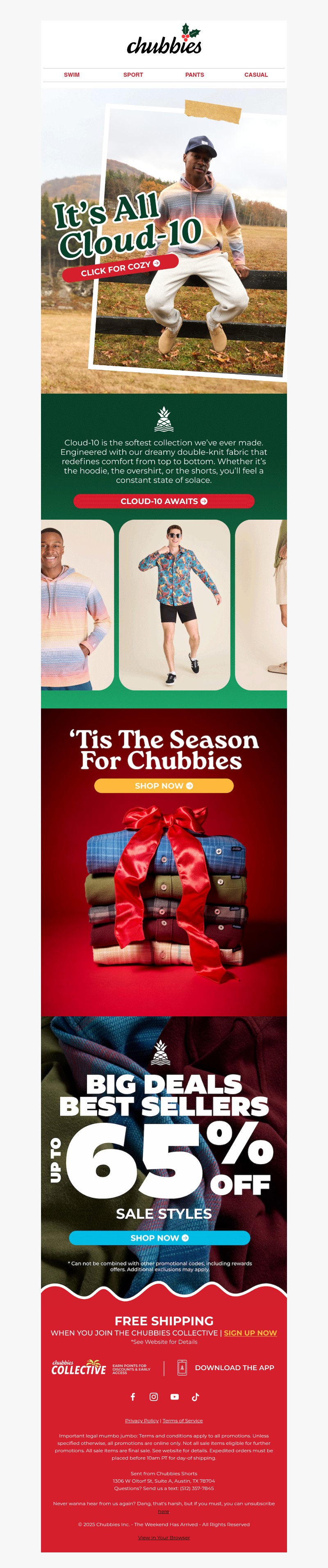Screen dimensions: 328x1568
Task: Open the floral shirt product image
Action: click(x=175, y=605)
